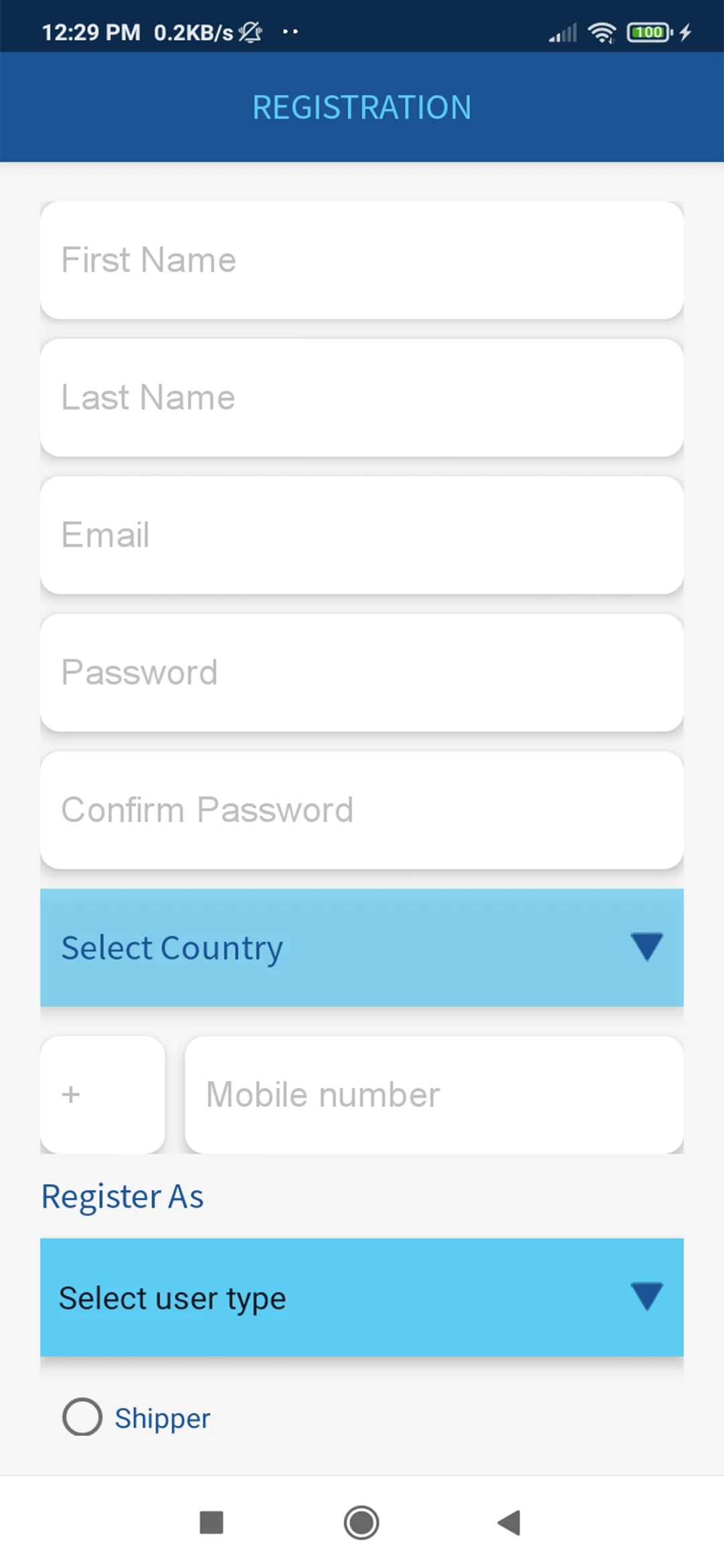Click the Register As heading
This screenshot has width=724, height=1568.
pos(122,1195)
